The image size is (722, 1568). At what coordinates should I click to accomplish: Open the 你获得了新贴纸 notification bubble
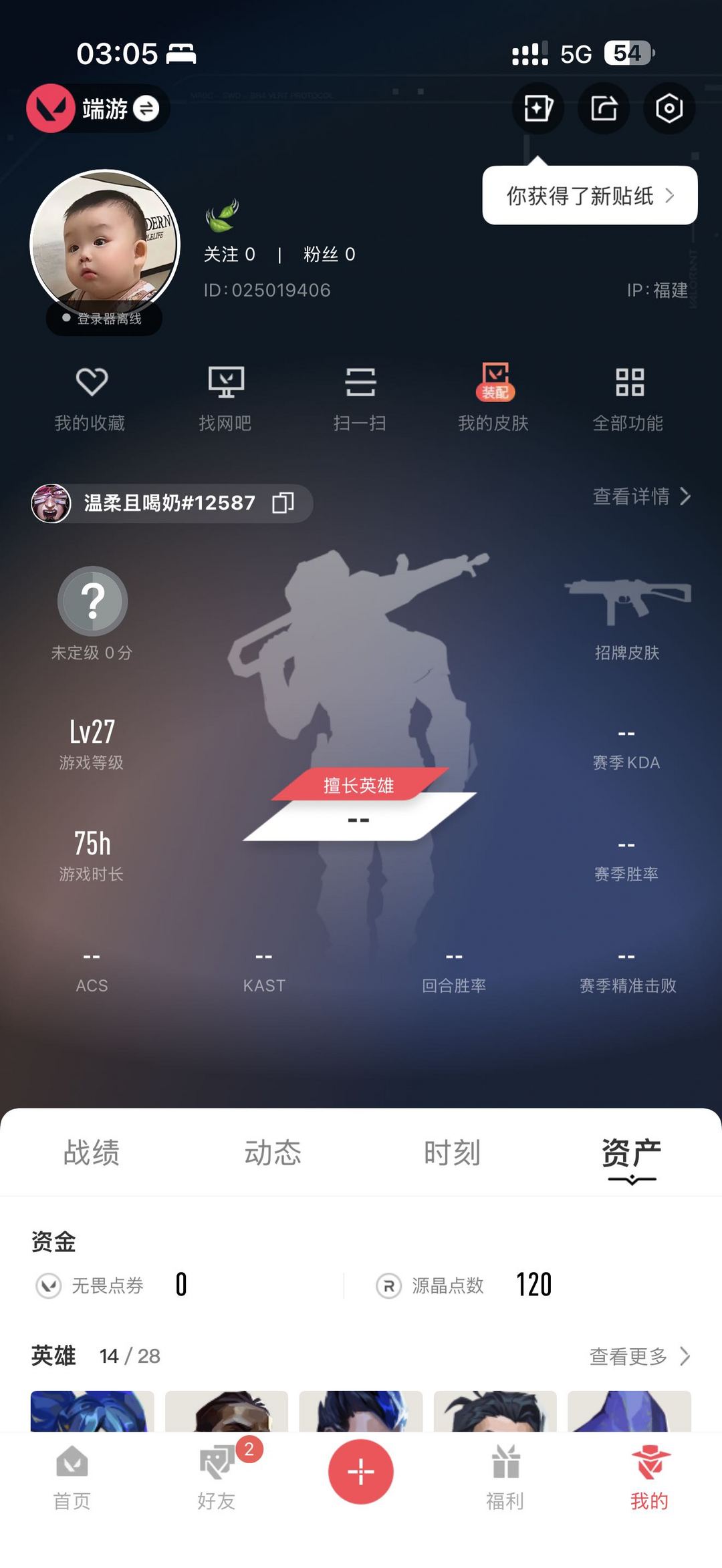pyautogui.click(x=590, y=196)
